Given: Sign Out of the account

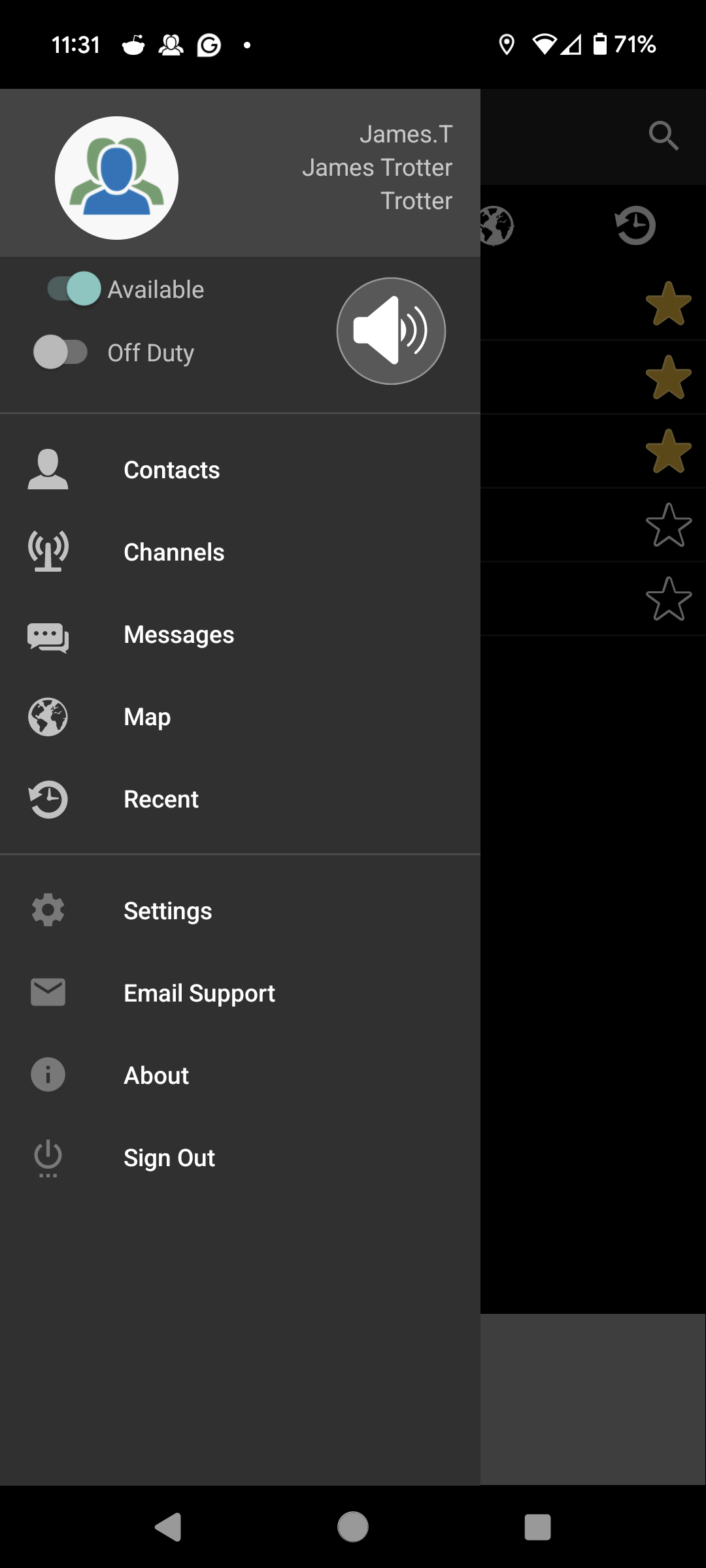Looking at the screenshot, I should coord(169,1158).
